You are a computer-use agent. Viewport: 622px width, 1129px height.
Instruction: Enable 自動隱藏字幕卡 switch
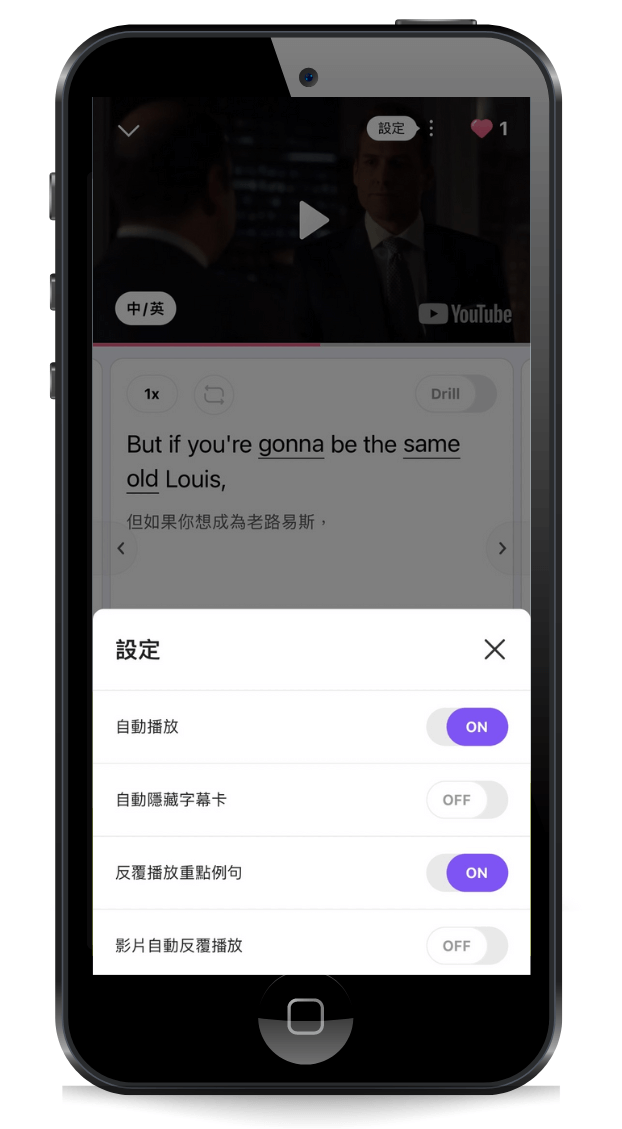[x=467, y=800]
